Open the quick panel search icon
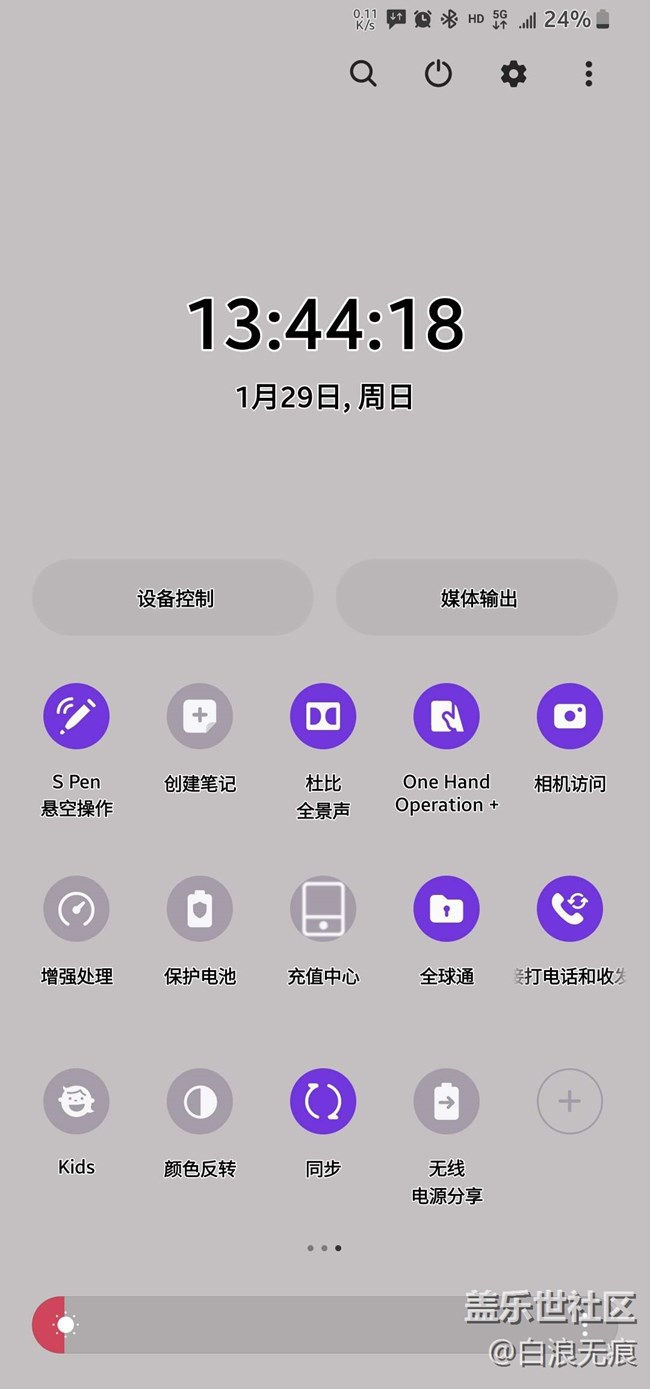 (x=363, y=73)
